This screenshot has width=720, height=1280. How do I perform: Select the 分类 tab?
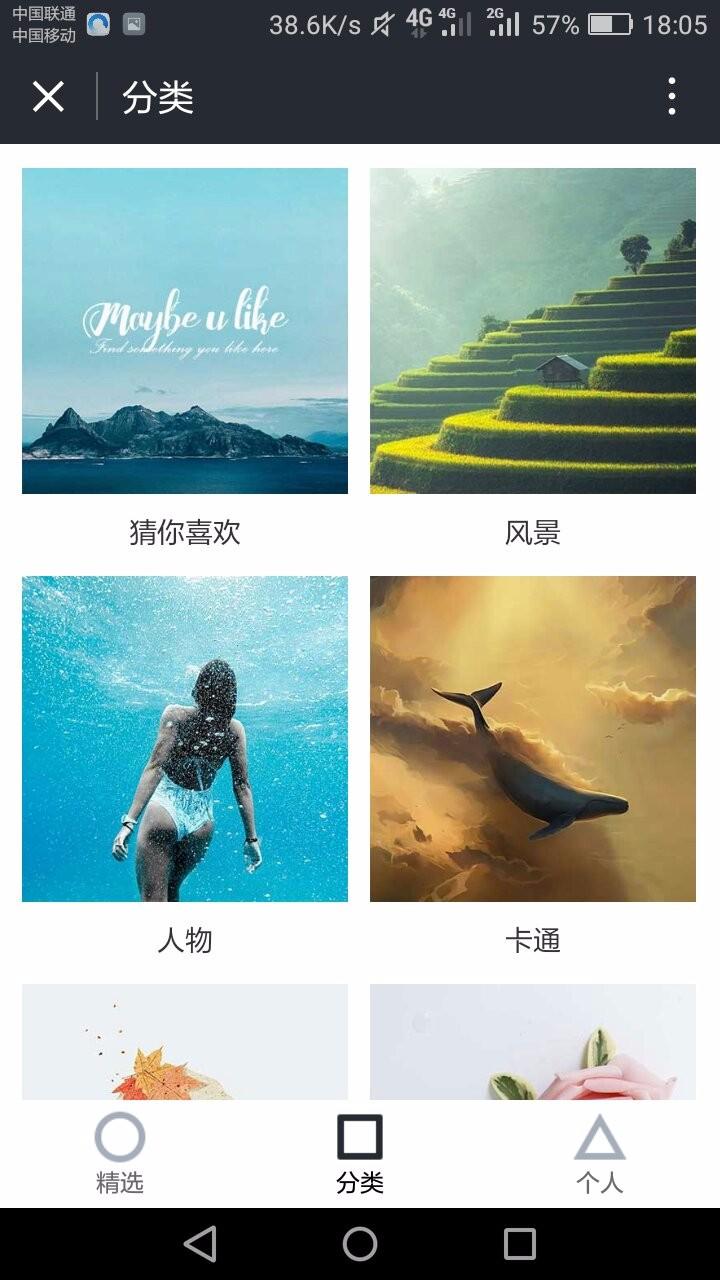coord(360,1153)
